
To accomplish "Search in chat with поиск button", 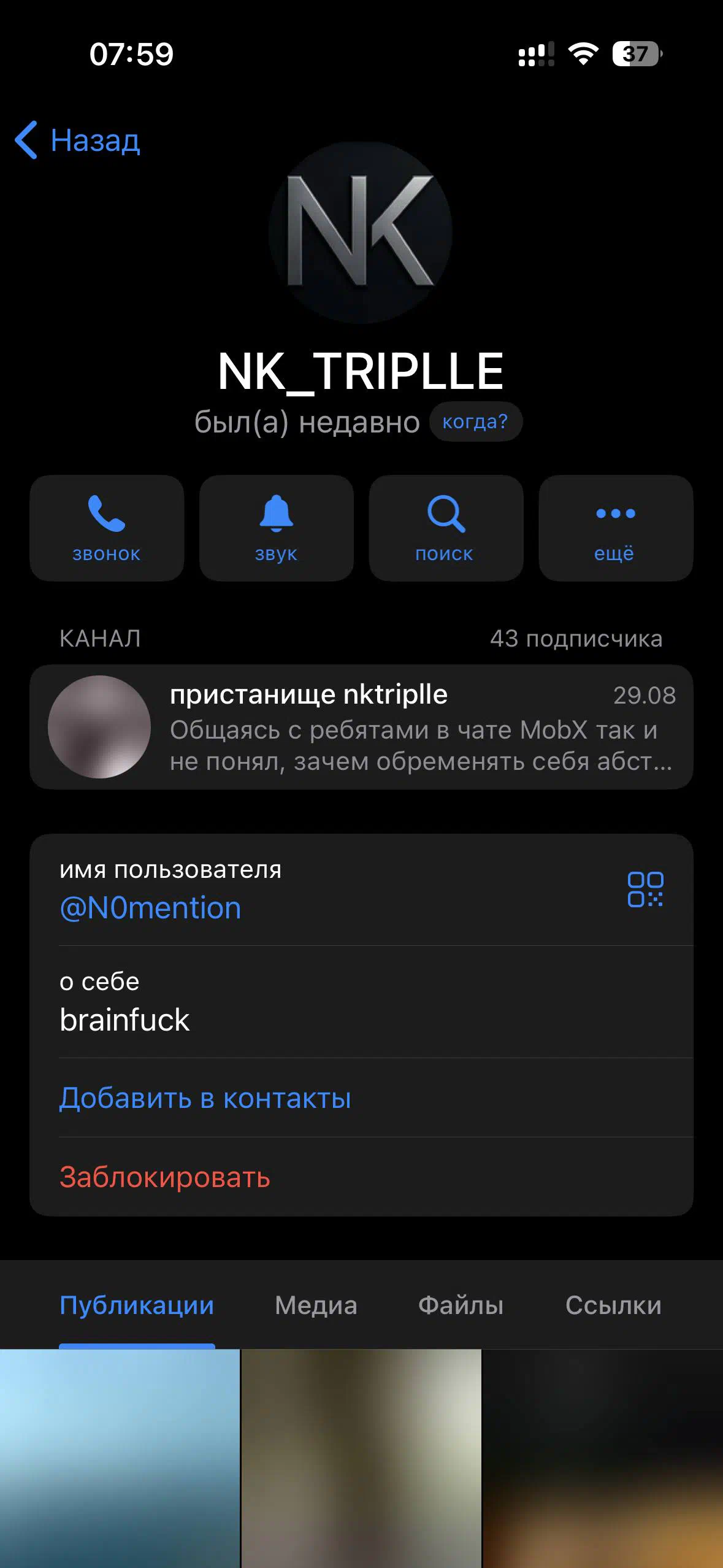I will (x=446, y=528).
